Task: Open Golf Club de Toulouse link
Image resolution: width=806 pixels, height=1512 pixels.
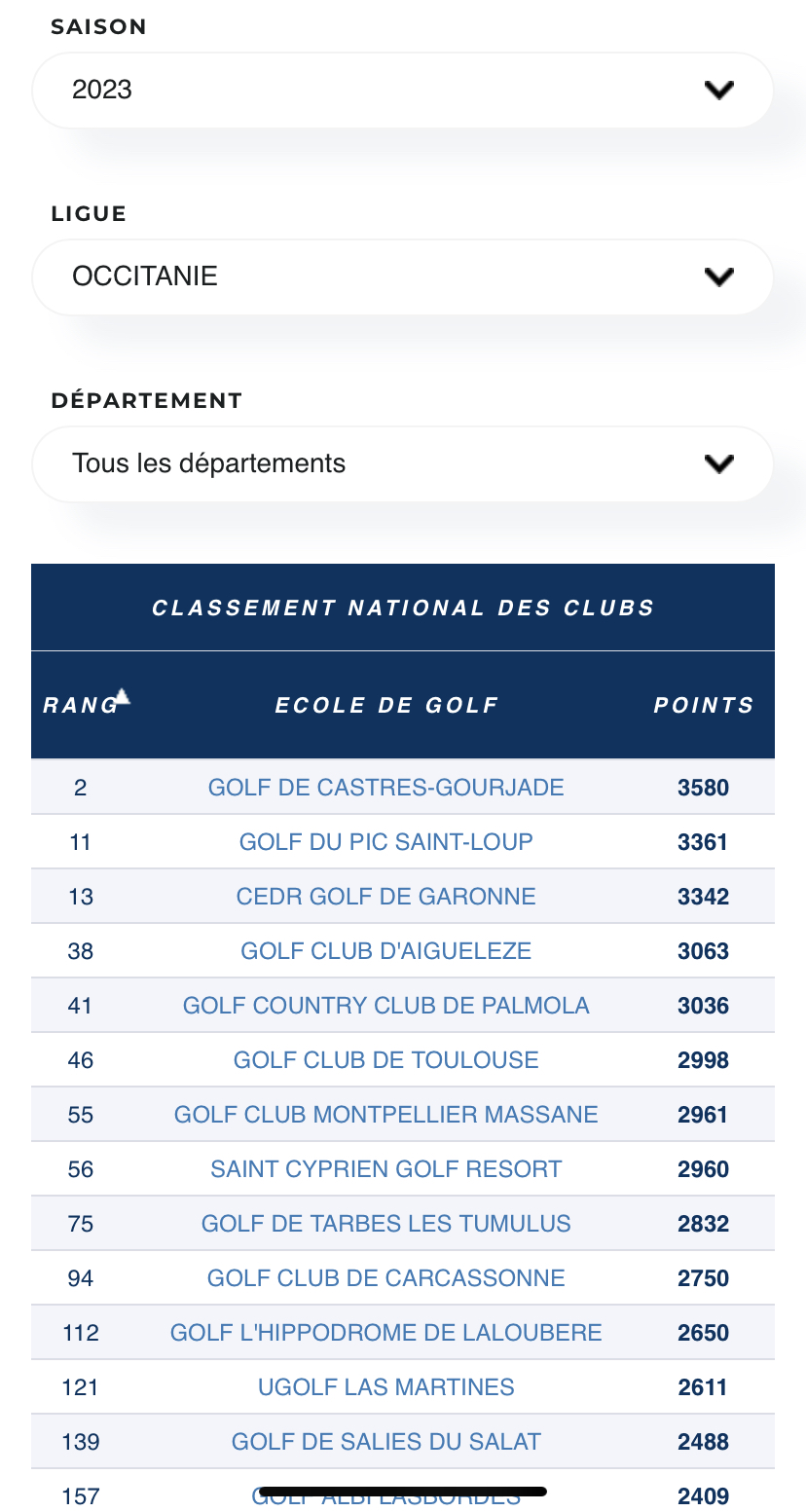Action: click(386, 1060)
